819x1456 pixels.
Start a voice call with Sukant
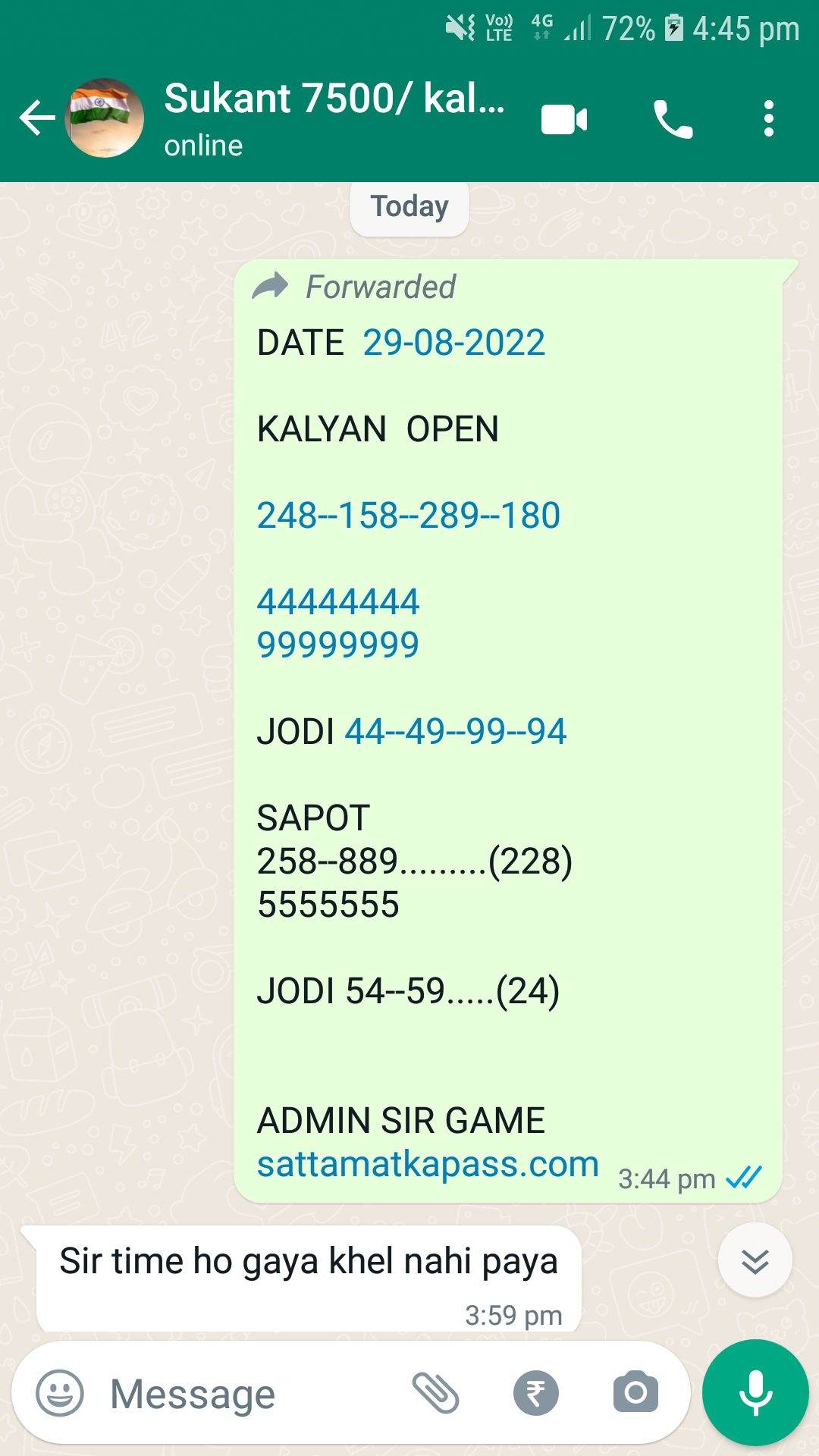tap(673, 119)
